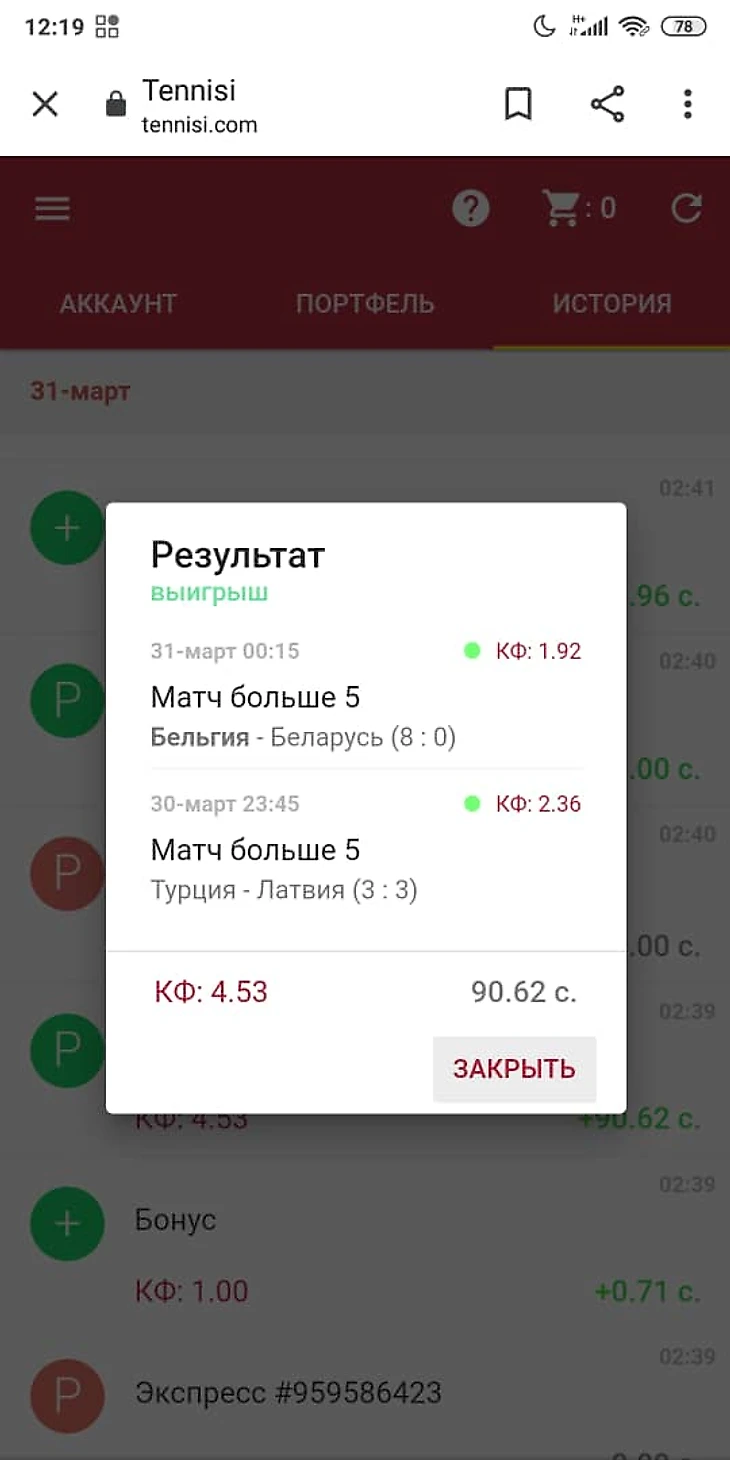Select the ИСТОРИЯ tab

click(x=612, y=303)
